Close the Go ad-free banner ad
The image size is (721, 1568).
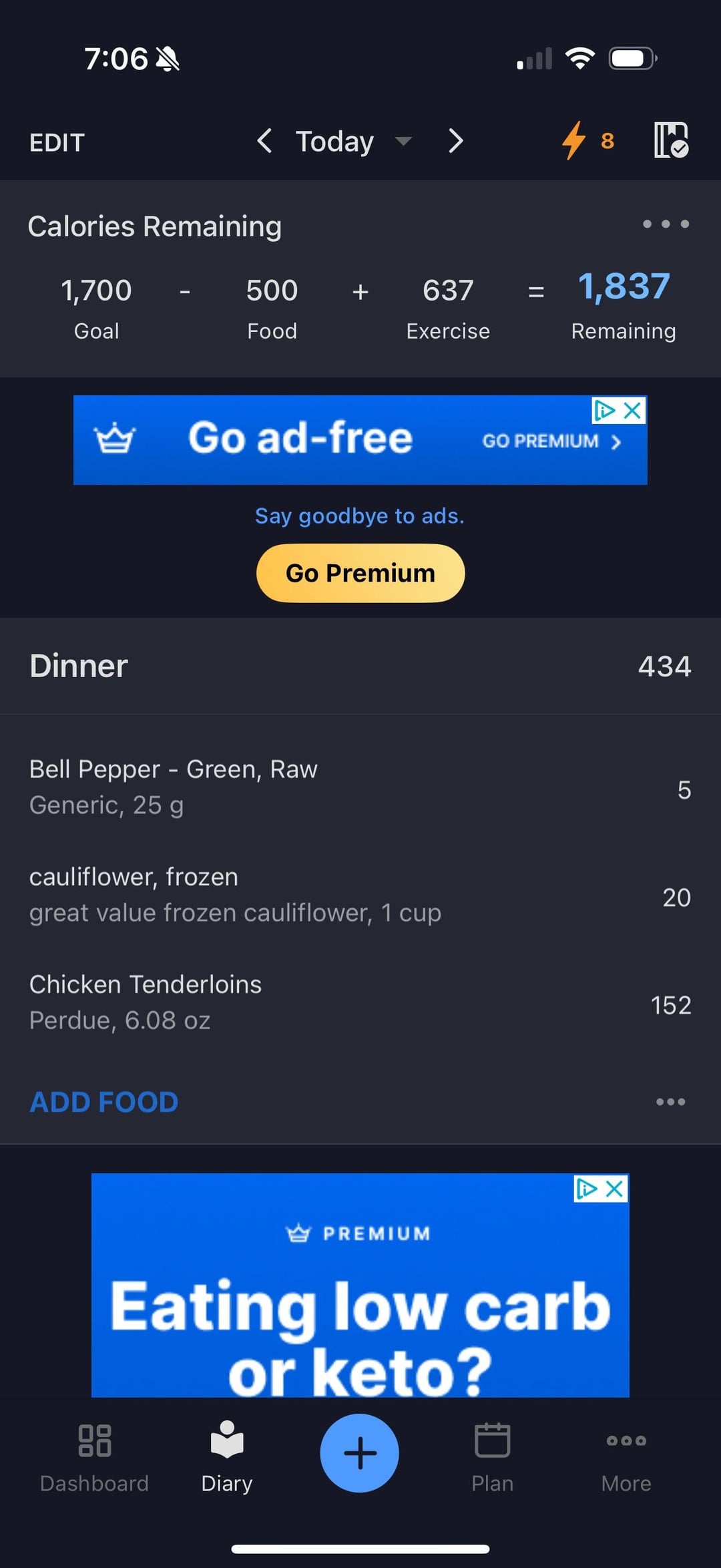click(632, 411)
